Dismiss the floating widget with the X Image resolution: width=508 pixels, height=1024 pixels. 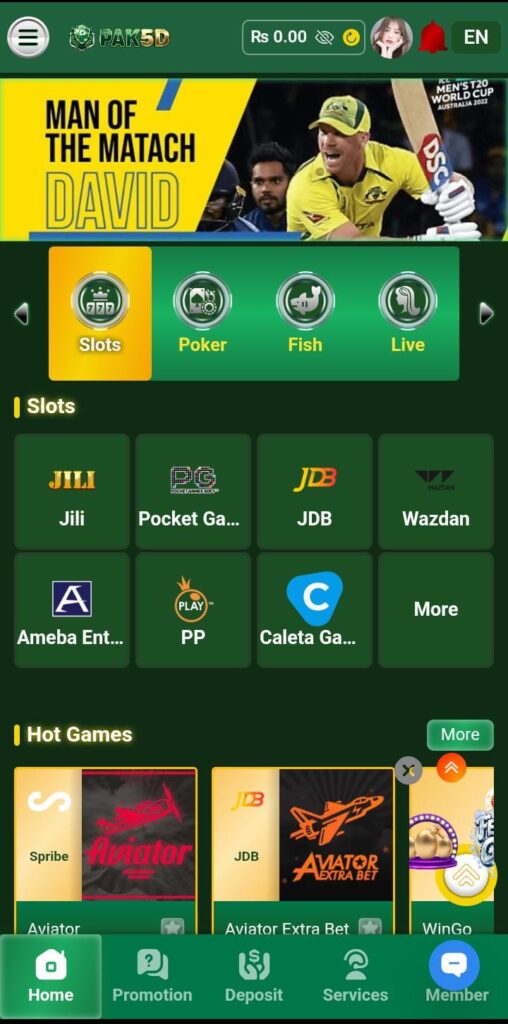409,771
